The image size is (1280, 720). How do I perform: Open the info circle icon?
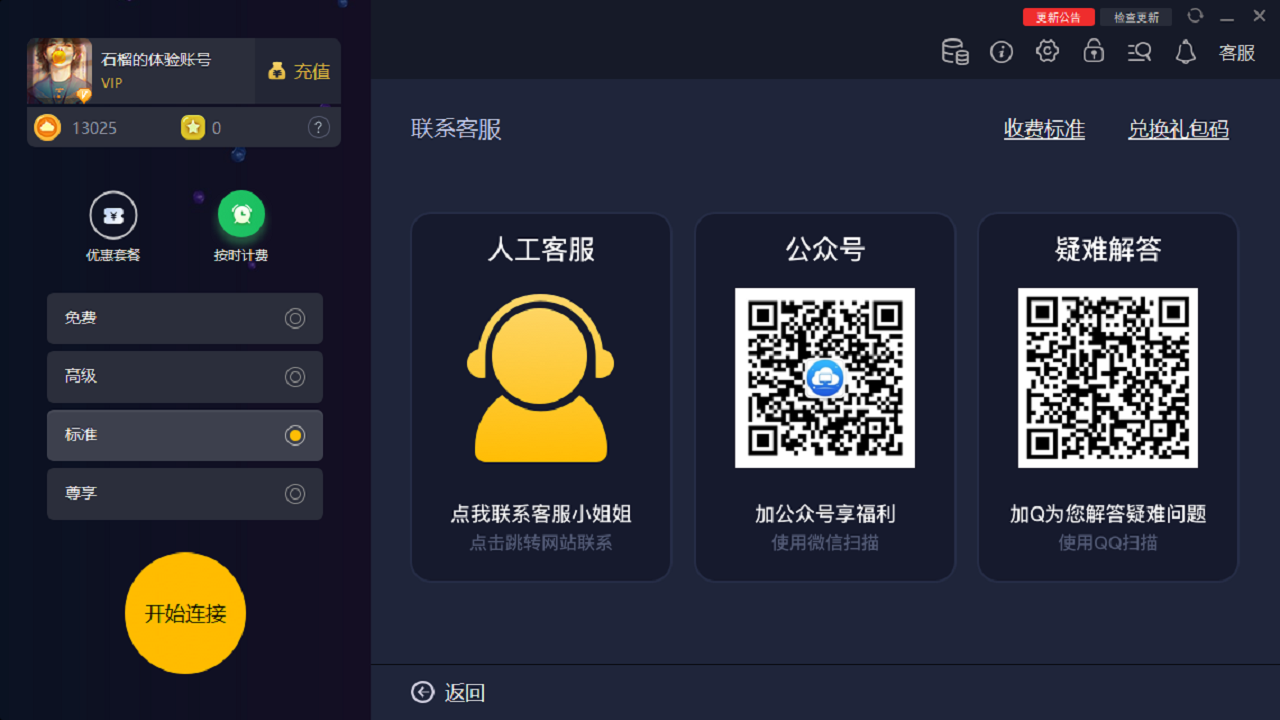(1001, 52)
